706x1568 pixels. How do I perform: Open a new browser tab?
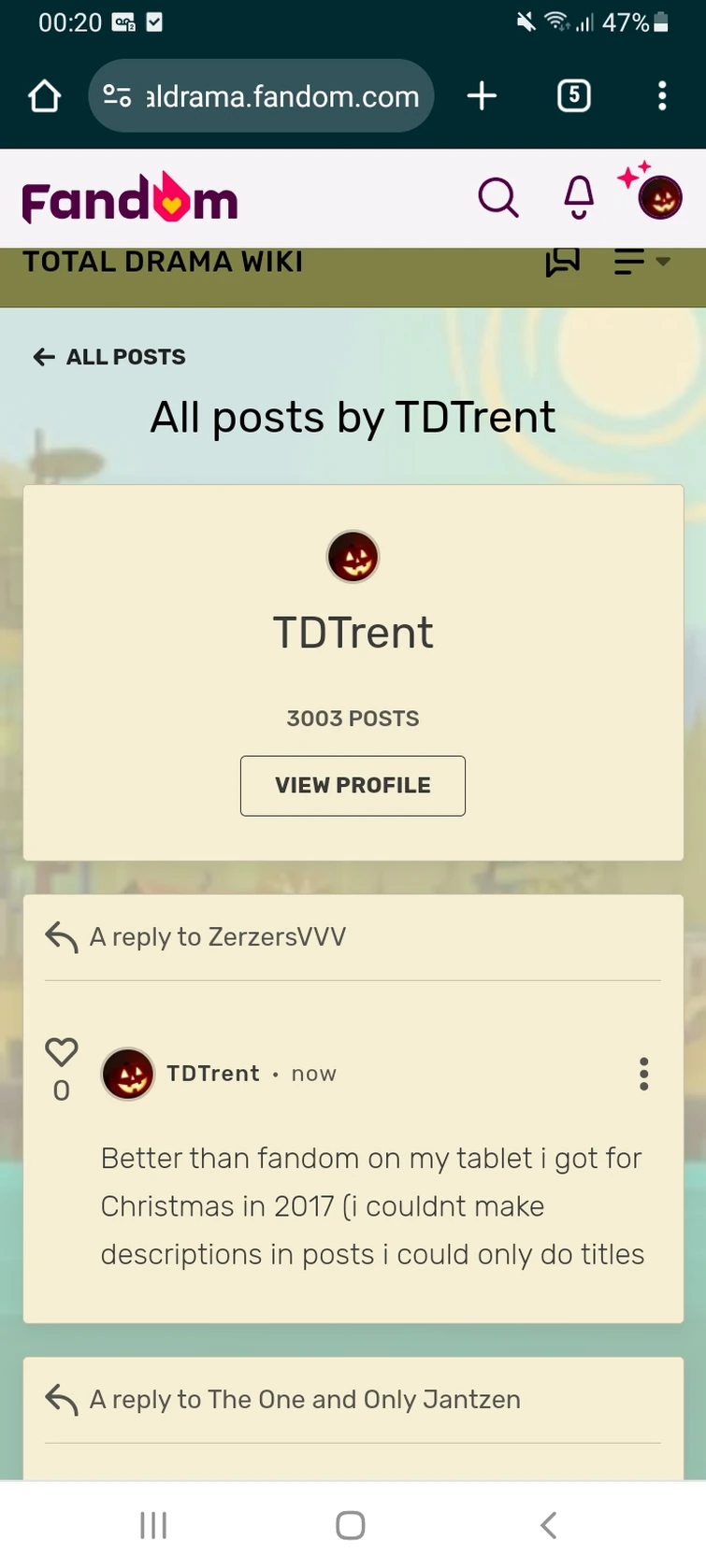(482, 95)
